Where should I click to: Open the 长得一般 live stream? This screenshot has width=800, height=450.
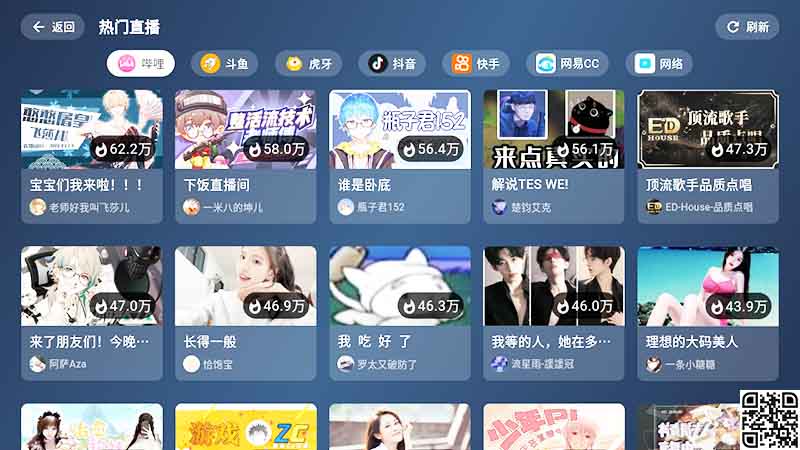pos(245,311)
